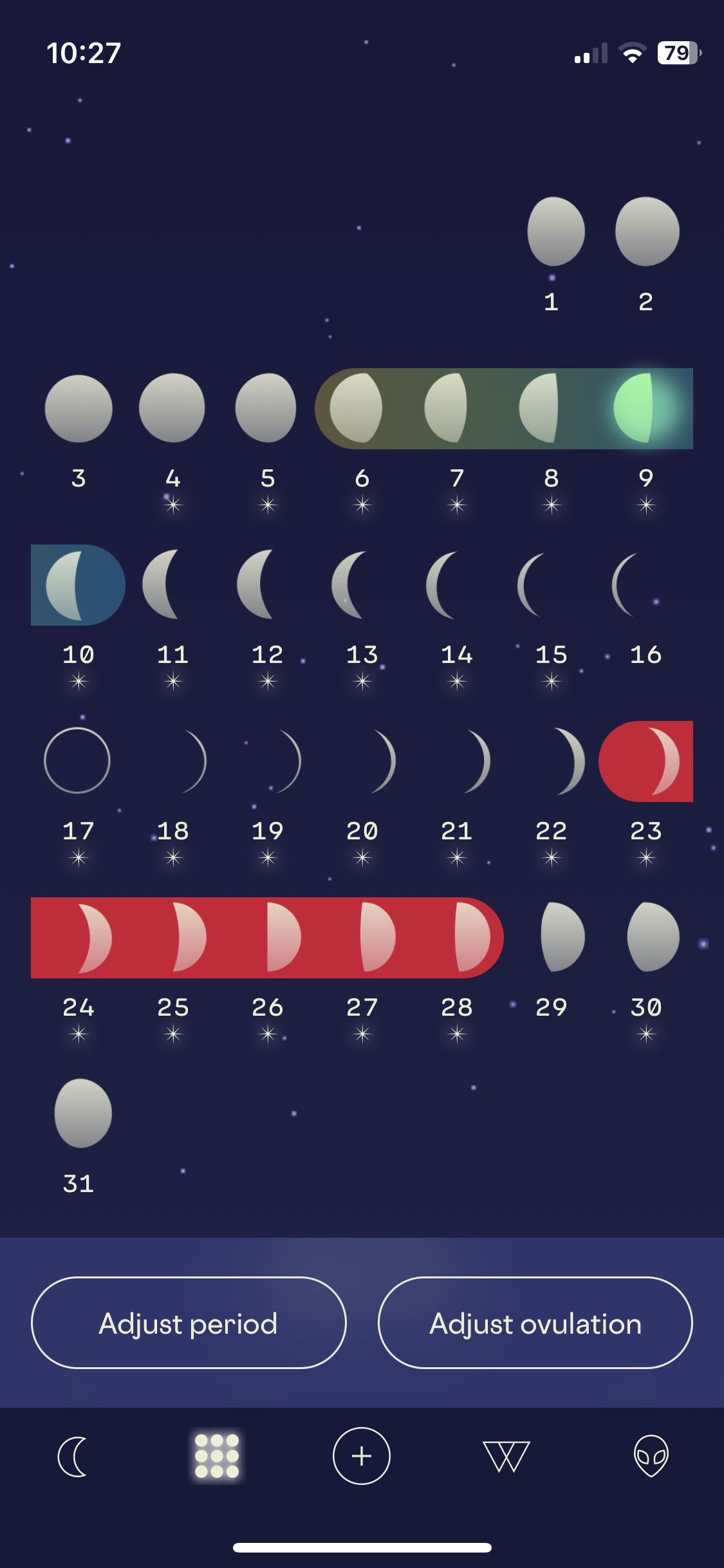The width and height of the screenshot is (724, 1568).
Task: Switch to the crescent moon tab
Action: click(72, 1456)
